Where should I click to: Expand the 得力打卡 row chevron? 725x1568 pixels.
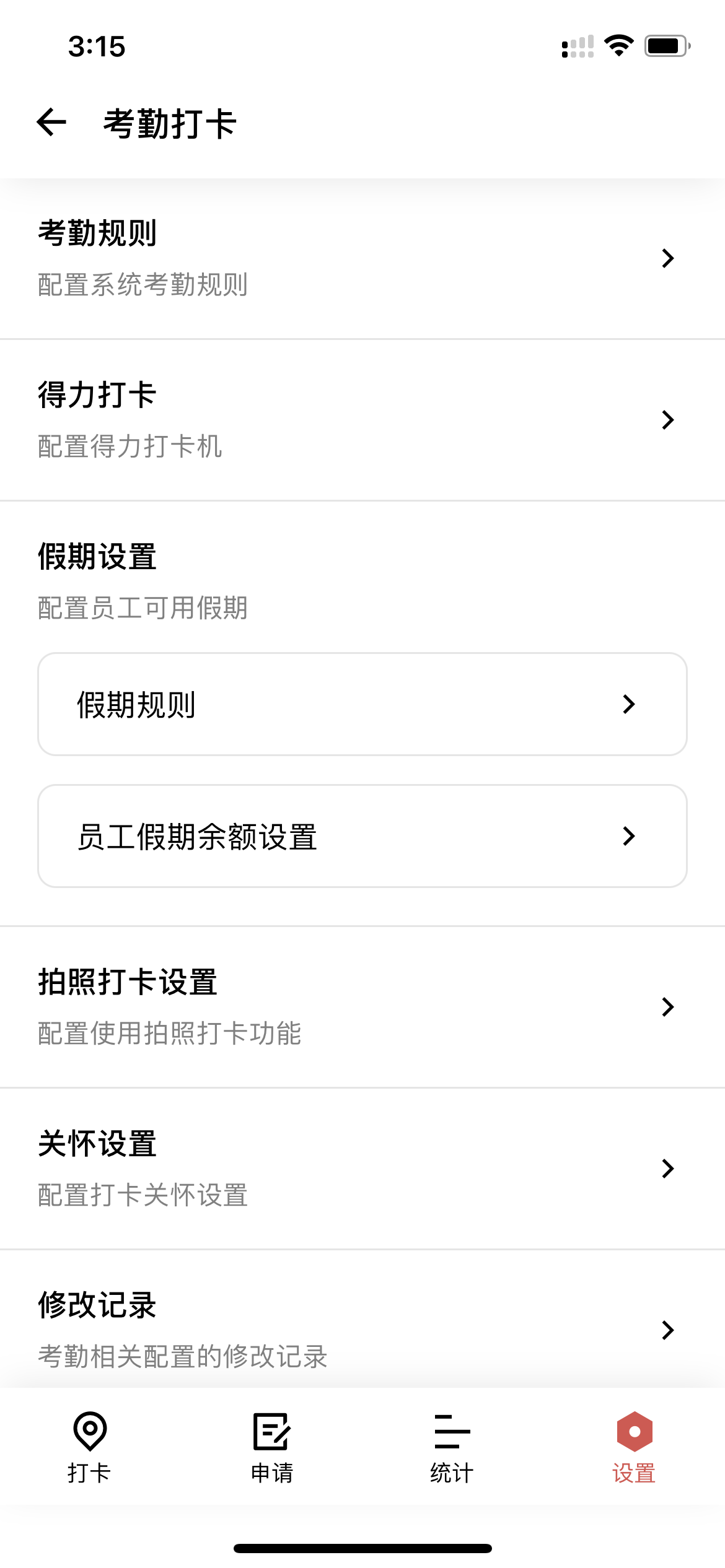click(x=667, y=420)
